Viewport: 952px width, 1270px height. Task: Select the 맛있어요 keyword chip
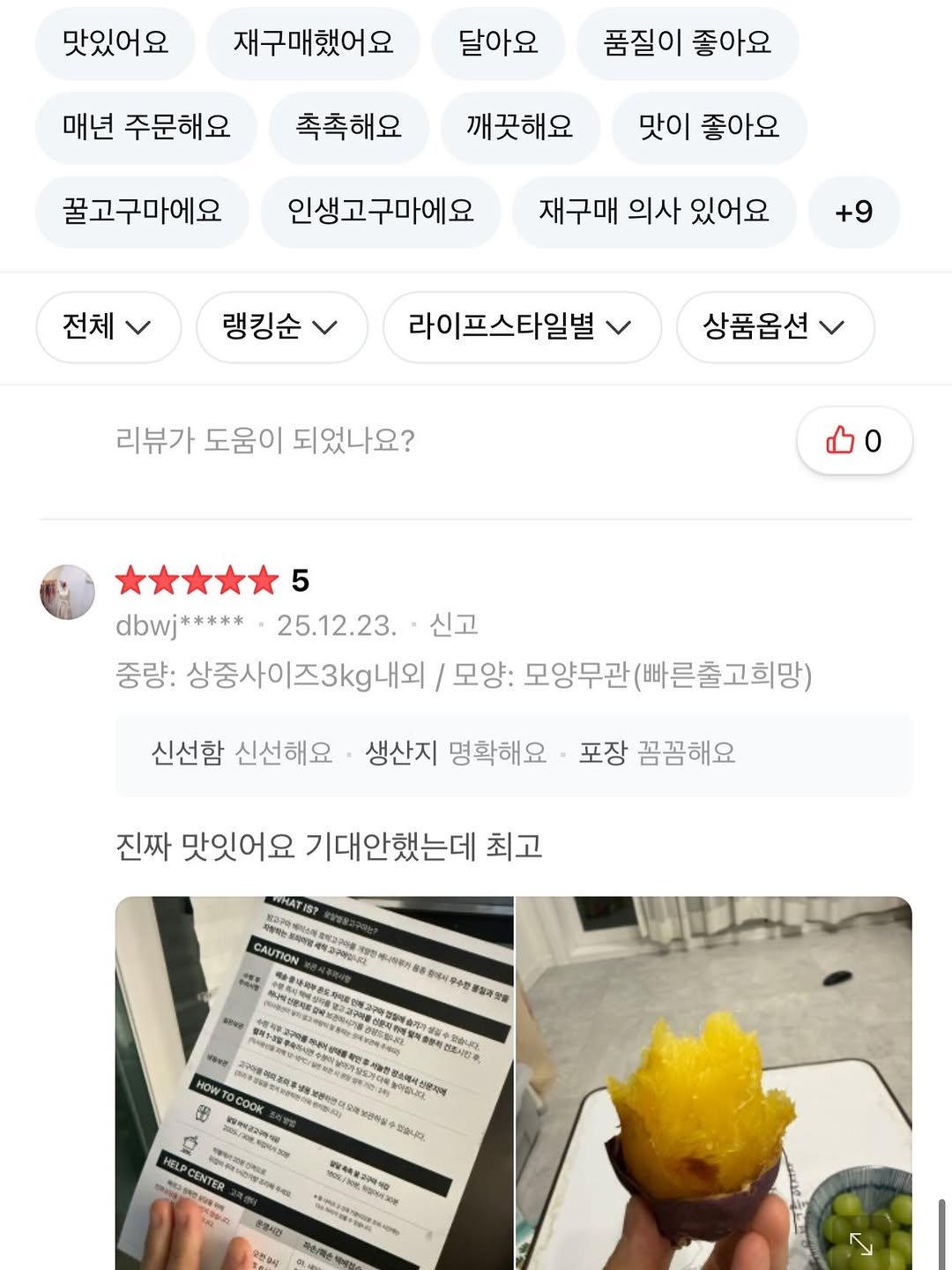click(115, 42)
